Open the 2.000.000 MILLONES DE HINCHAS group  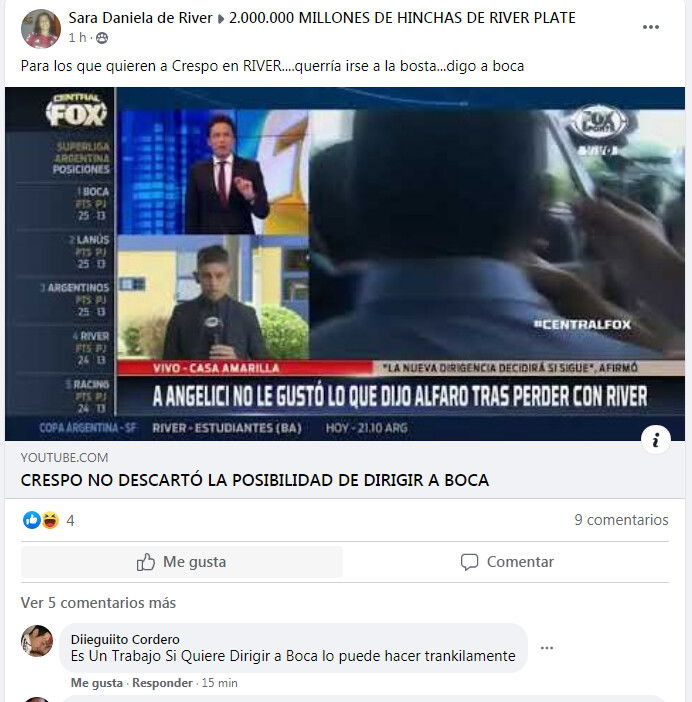(402, 18)
